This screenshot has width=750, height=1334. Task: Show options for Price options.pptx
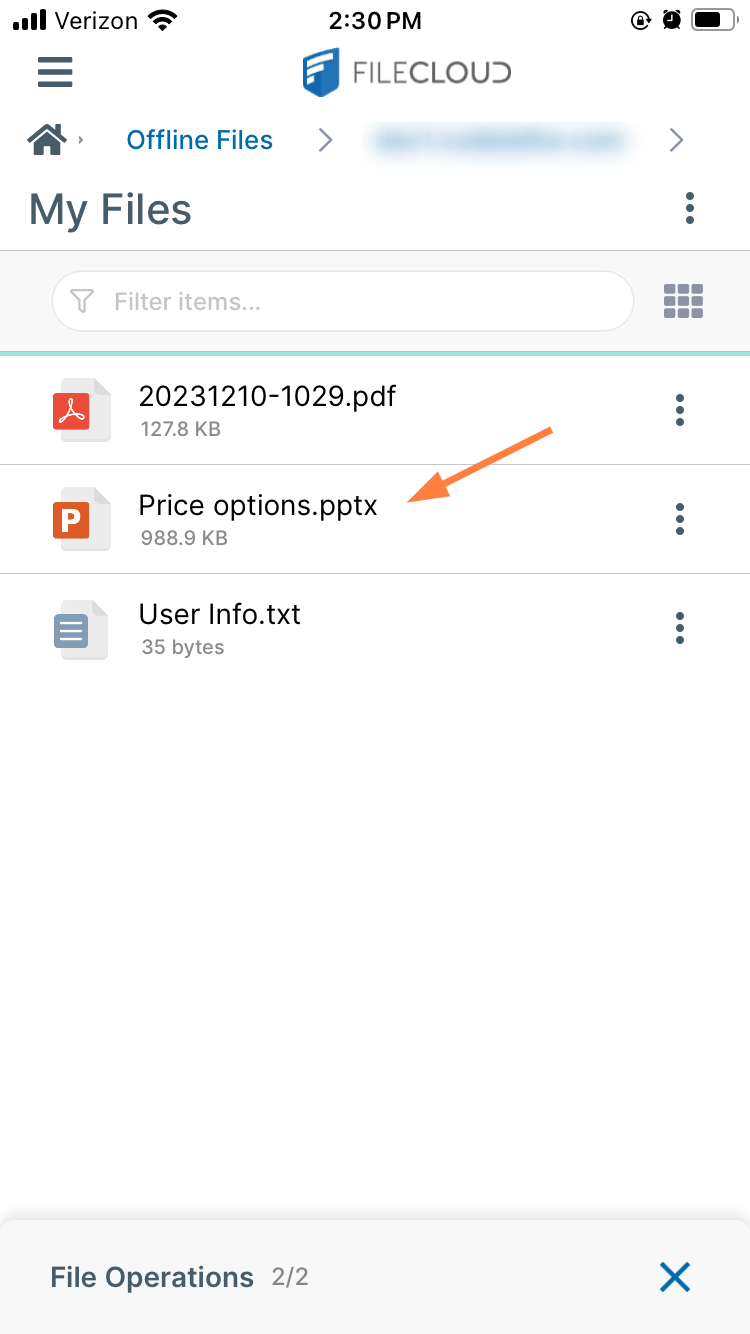coord(680,519)
